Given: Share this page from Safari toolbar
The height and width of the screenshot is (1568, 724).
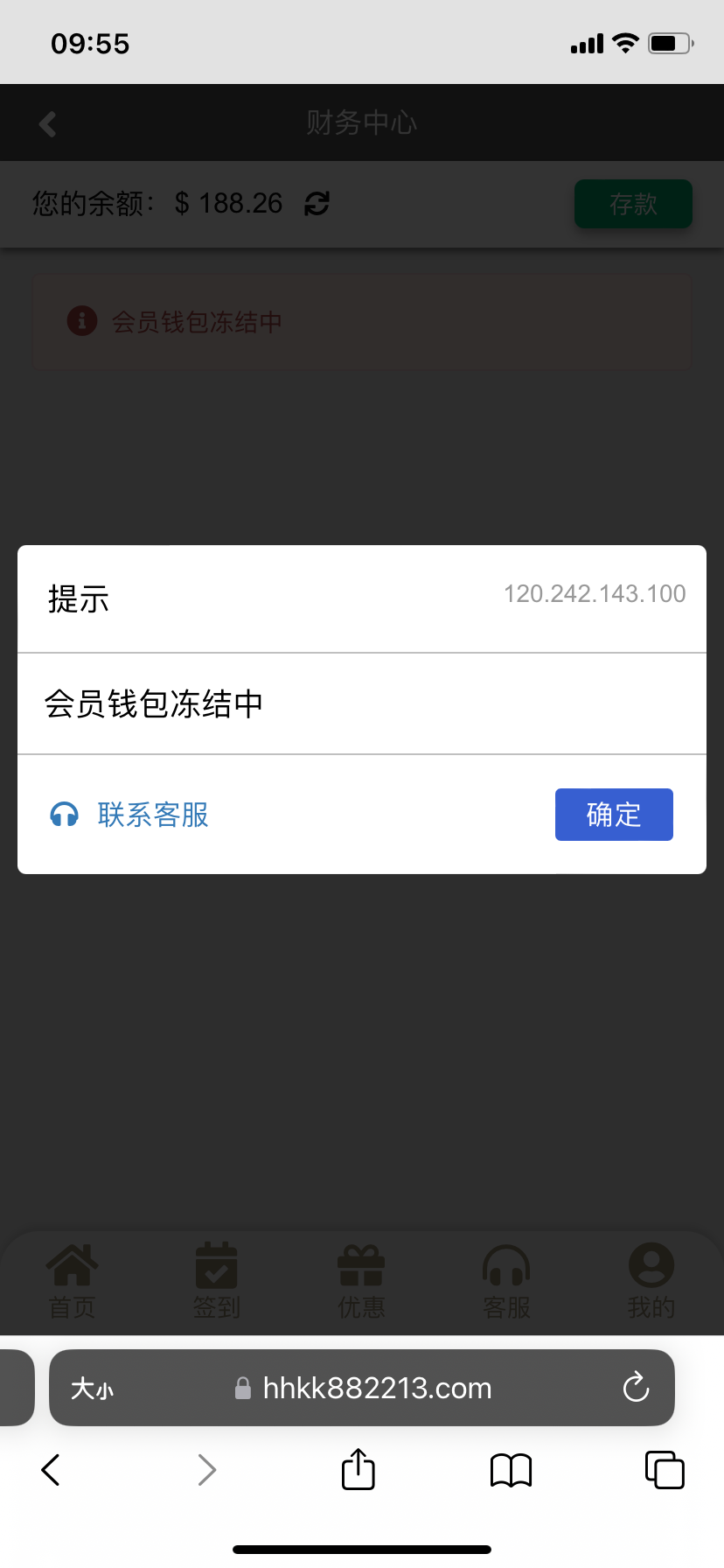Looking at the screenshot, I should 359,1469.
